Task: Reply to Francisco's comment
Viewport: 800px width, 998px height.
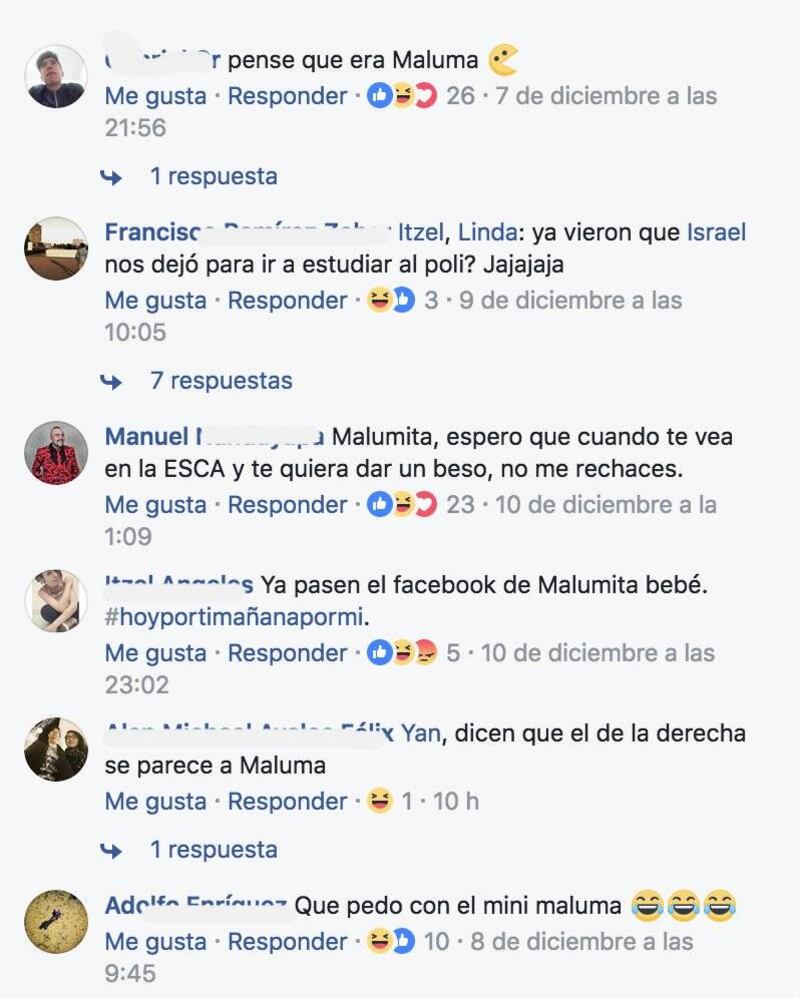Action: click(x=287, y=300)
